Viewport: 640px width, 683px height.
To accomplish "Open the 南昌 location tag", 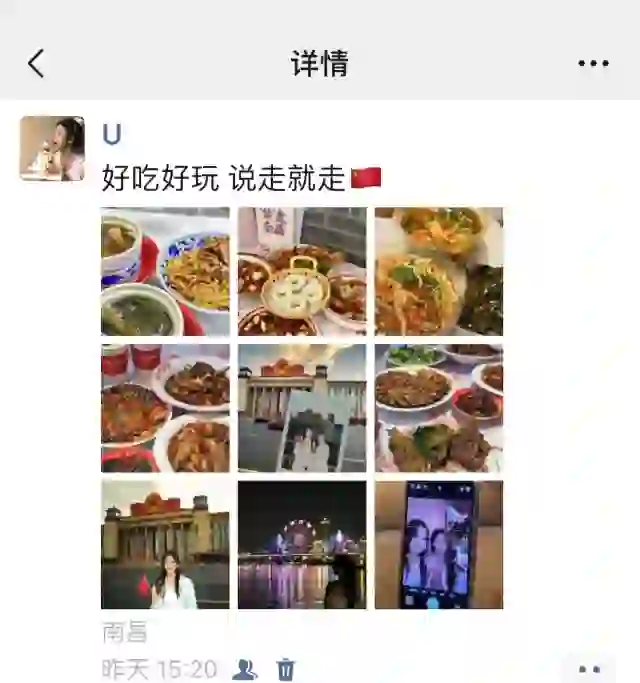I will (x=125, y=633).
